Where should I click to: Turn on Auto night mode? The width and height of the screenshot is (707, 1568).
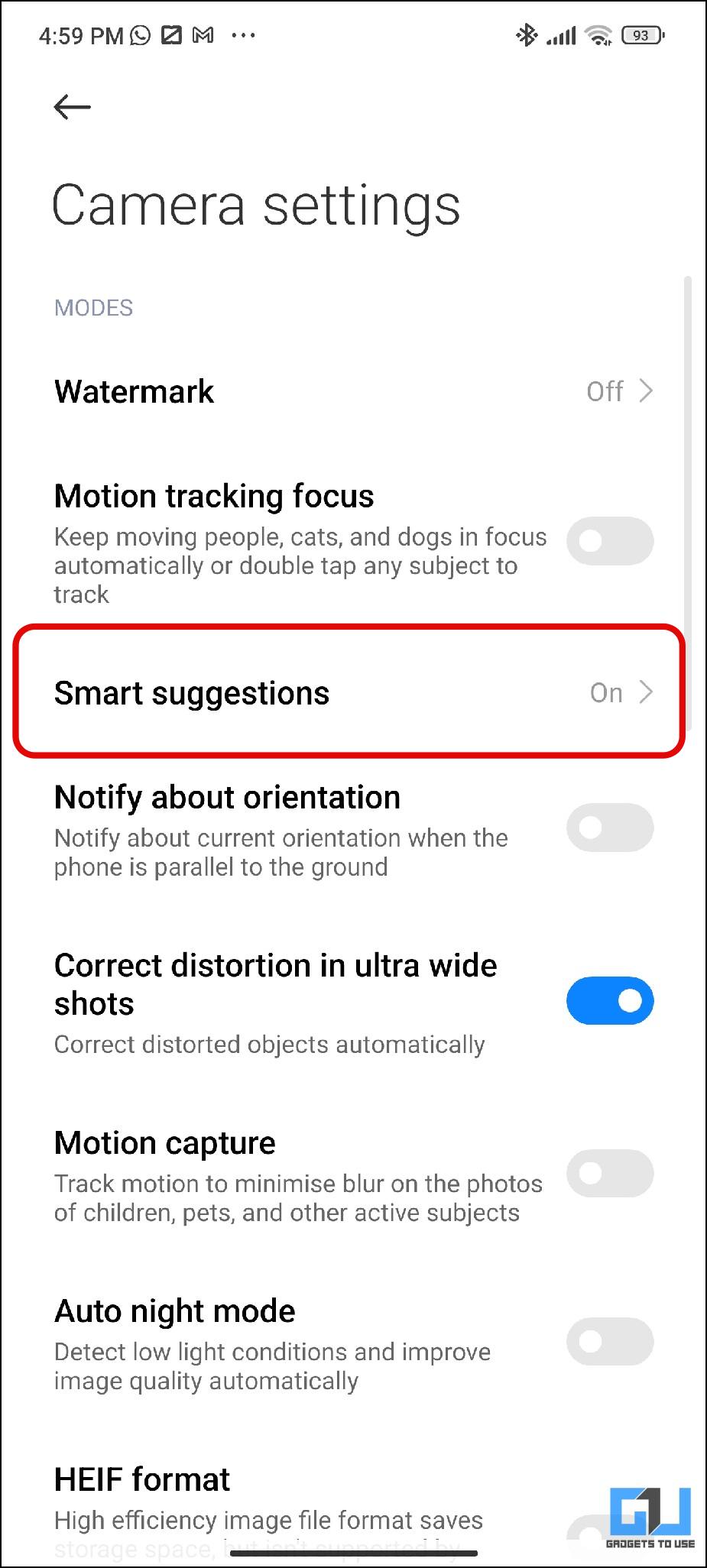[609, 1342]
